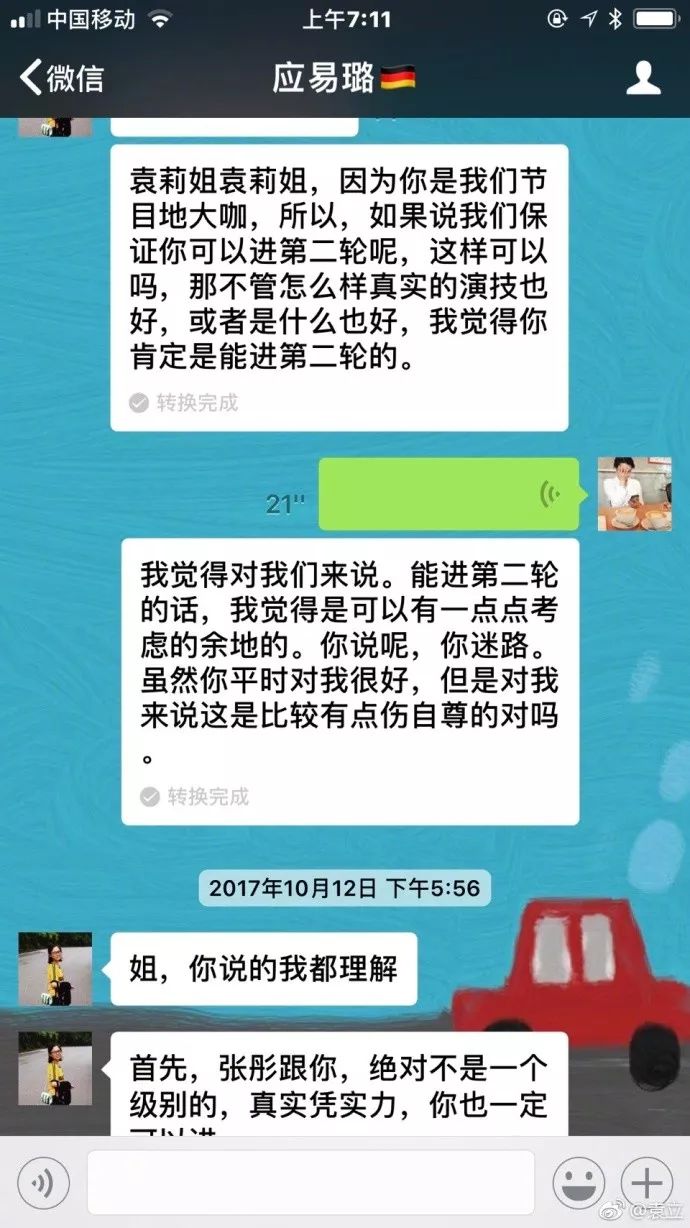Go back to the 微信 chat list
This screenshot has height=1228, width=690.
pos(62,78)
